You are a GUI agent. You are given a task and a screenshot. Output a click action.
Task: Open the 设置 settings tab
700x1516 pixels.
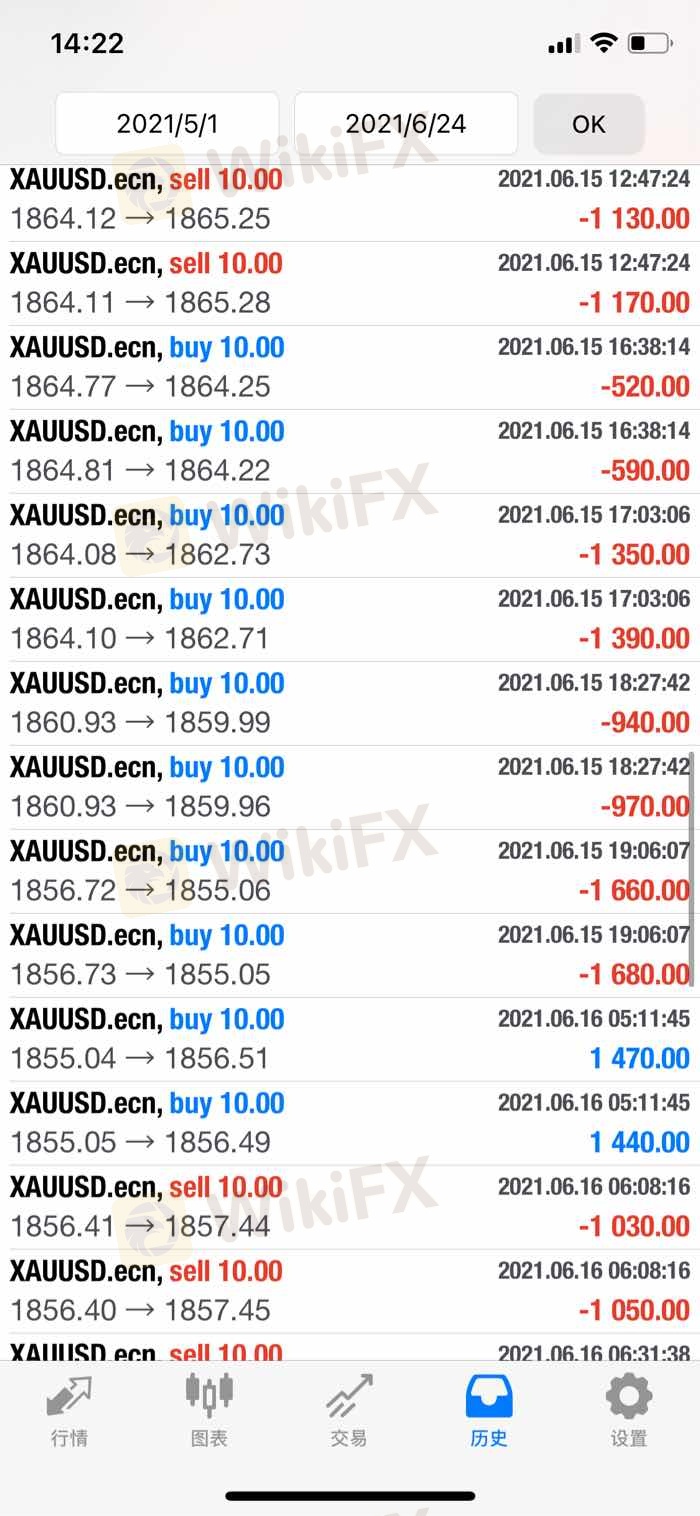pyautogui.click(x=629, y=1411)
